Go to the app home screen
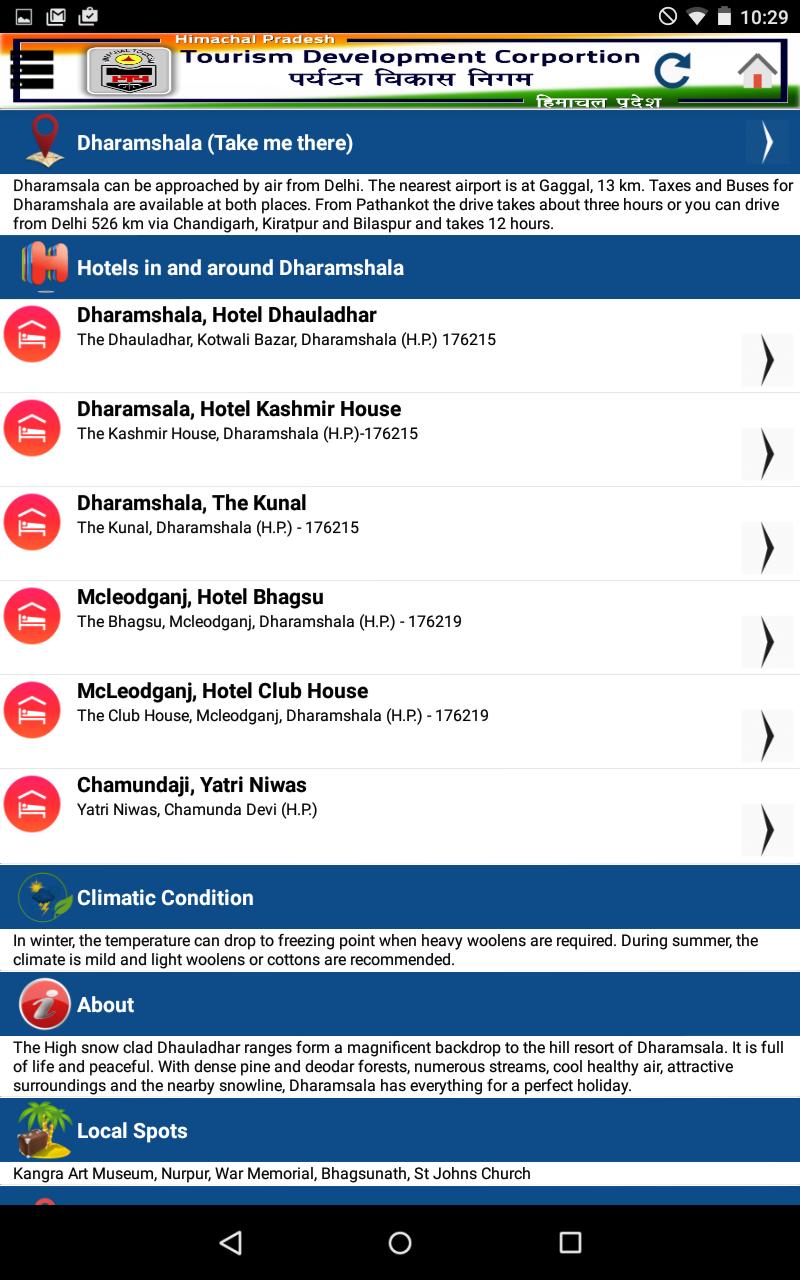The image size is (800, 1280). coord(758,70)
